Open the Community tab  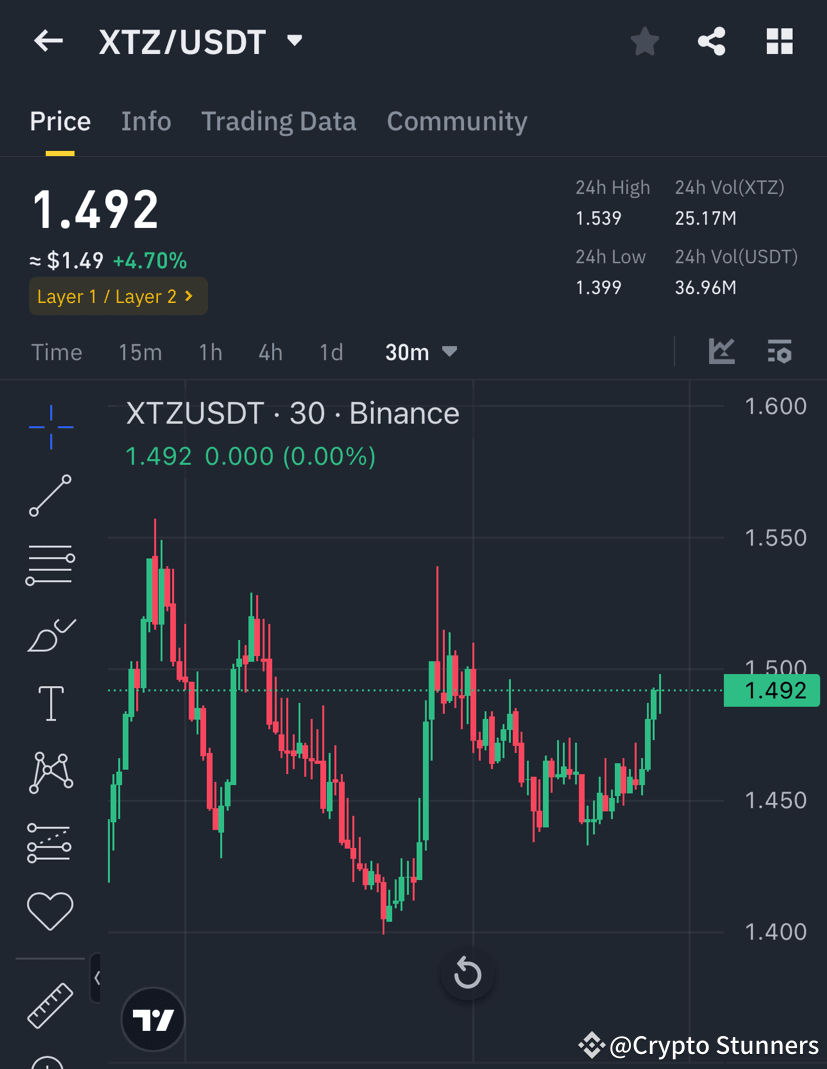coord(457,120)
